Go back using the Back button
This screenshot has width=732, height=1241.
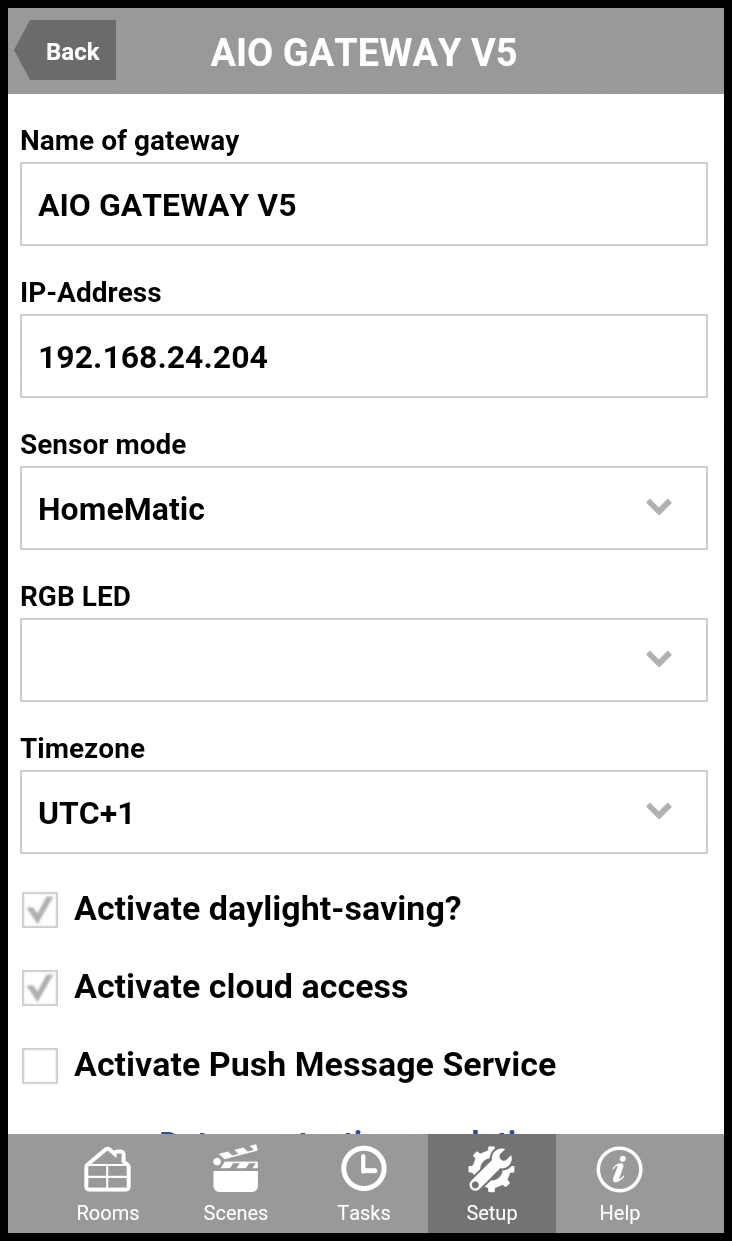[x=66, y=51]
